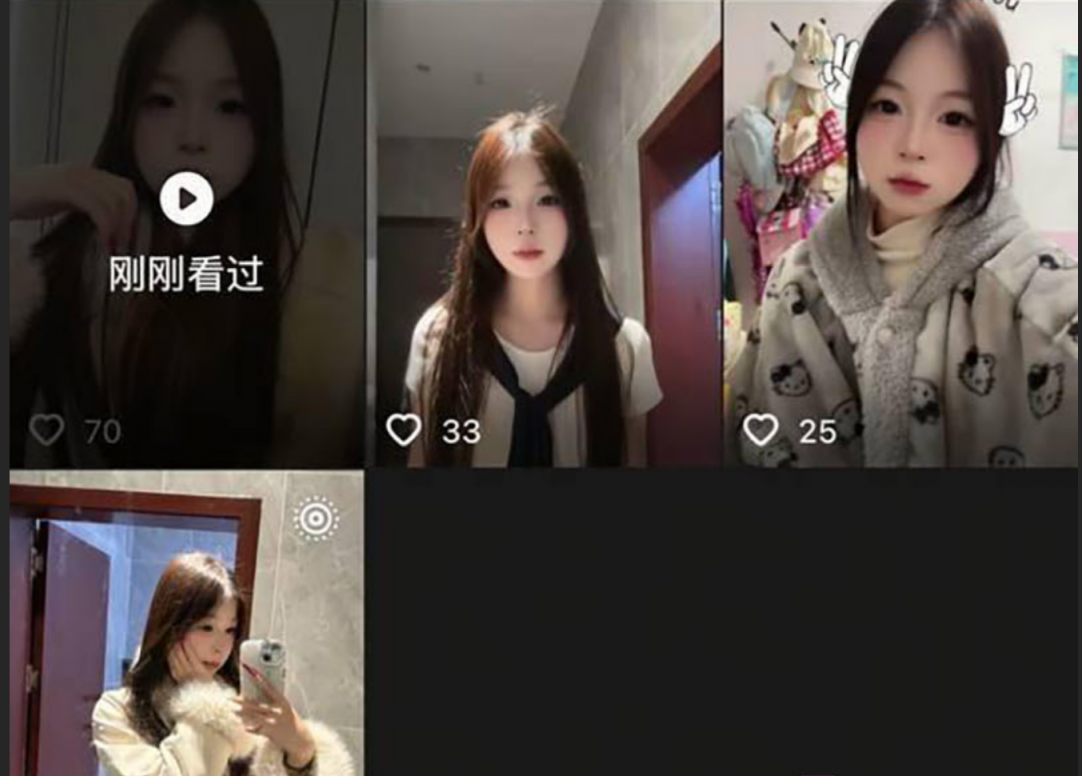The width and height of the screenshot is (1082, 776).
Task: Open the mirror selfie live photo post
Action: [x=186, y=624]
